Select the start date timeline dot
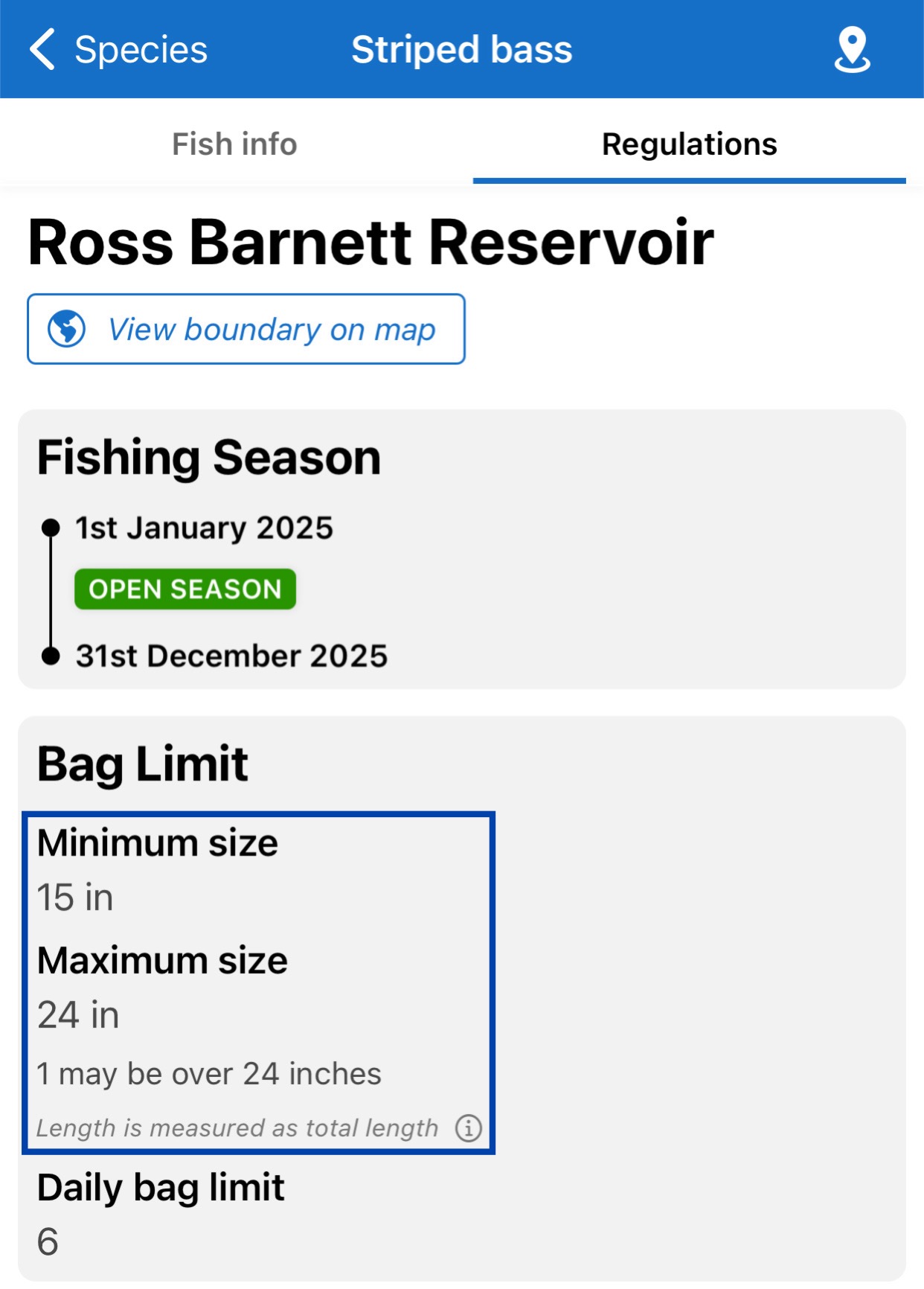The width and height of the screenshot is (924, 1289). 50,528
